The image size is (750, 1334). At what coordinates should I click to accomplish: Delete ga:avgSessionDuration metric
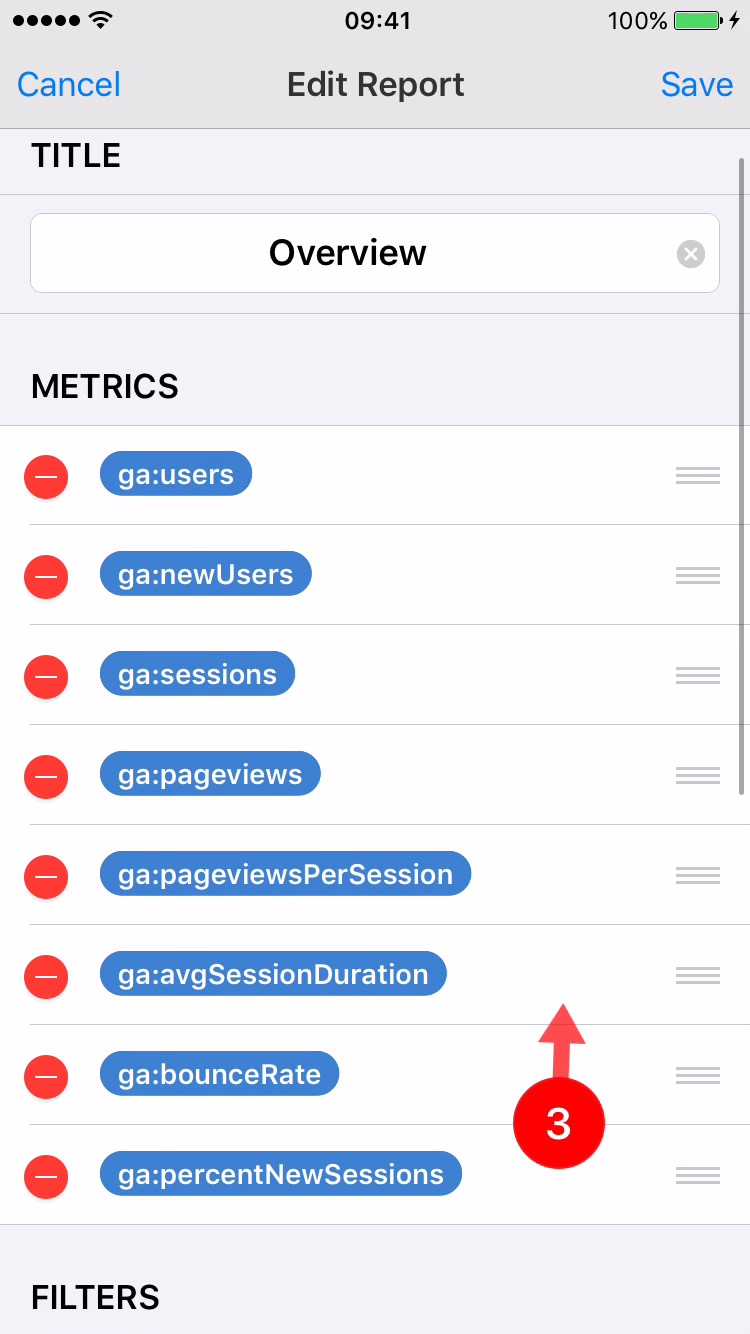[x=46, y=976]
